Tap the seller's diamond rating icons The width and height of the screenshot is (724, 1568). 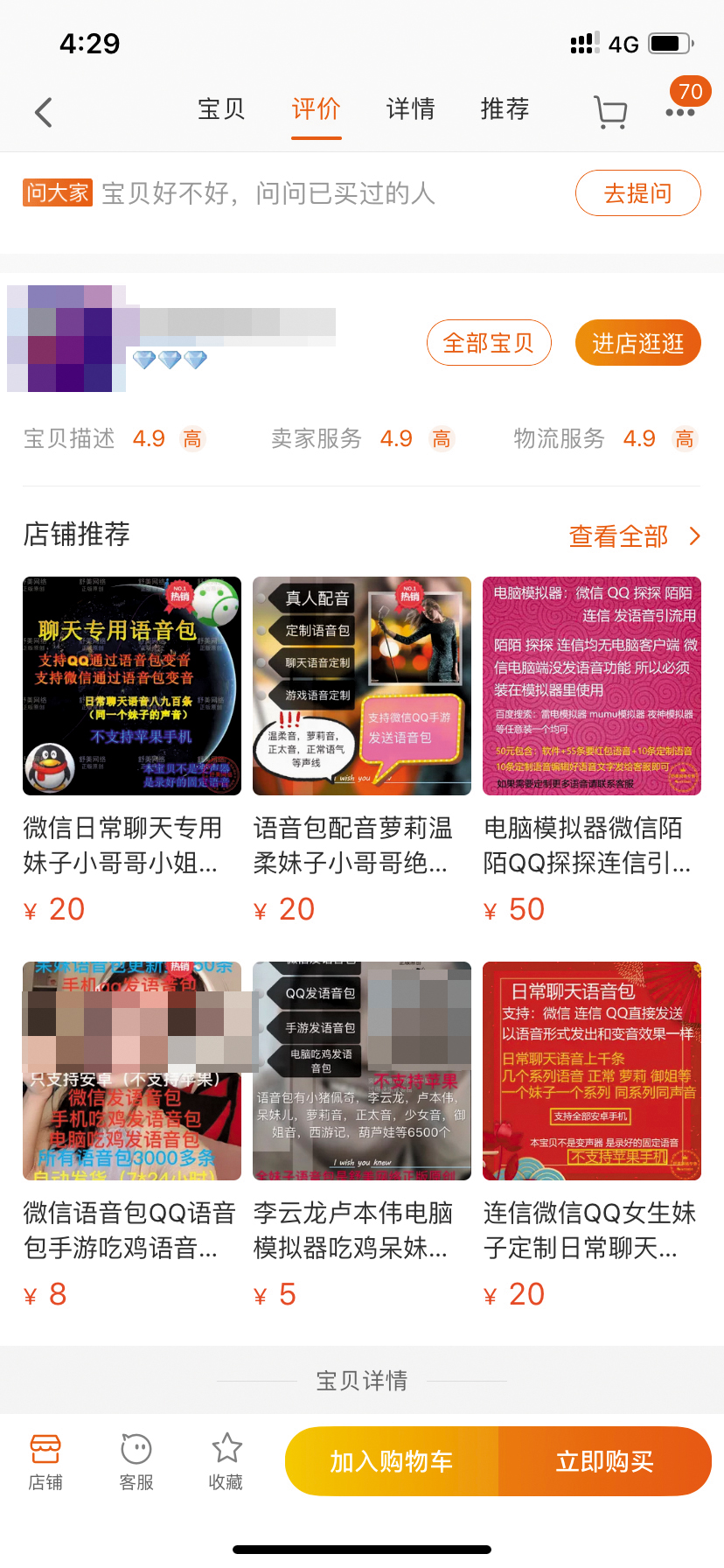click(x=171, y=359)
